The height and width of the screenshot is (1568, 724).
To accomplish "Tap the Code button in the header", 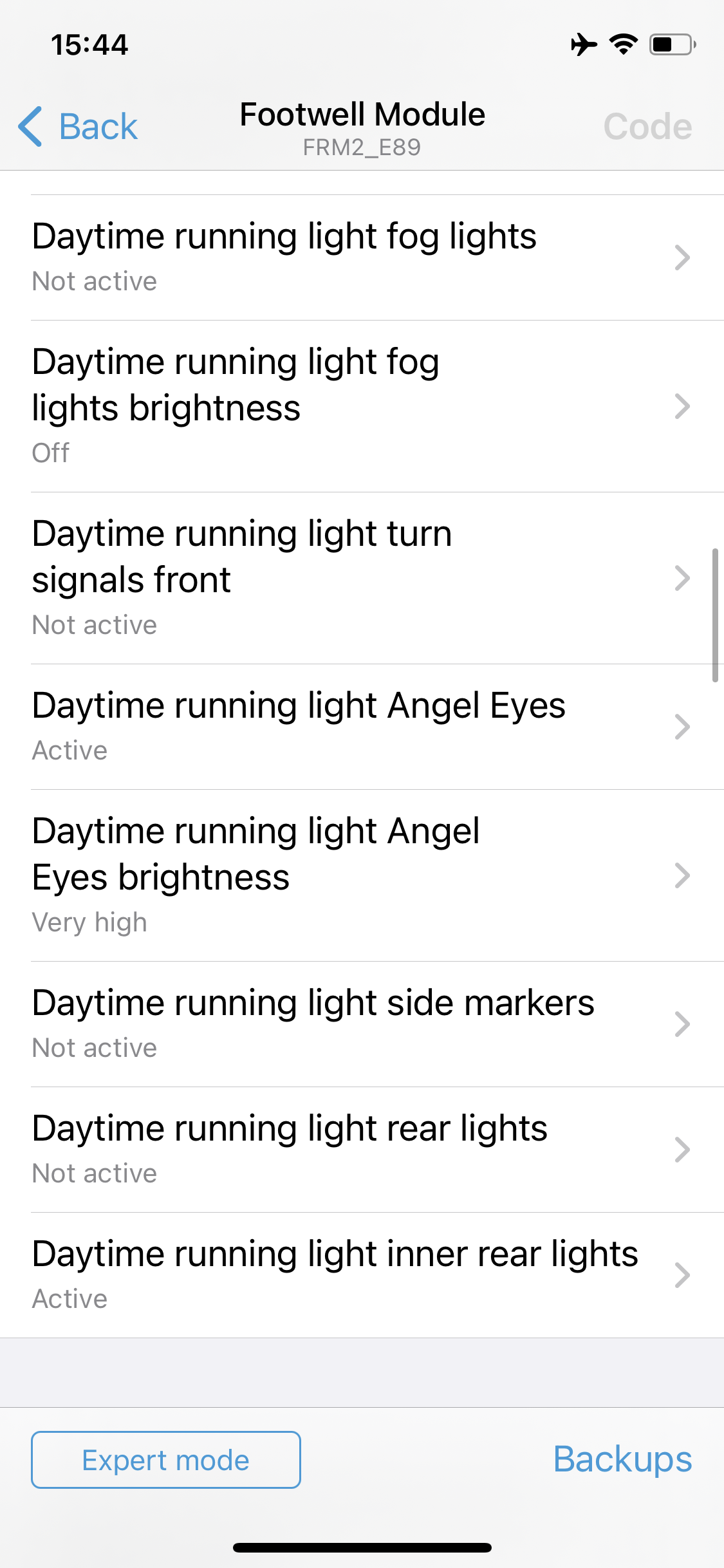I will 647,126.
